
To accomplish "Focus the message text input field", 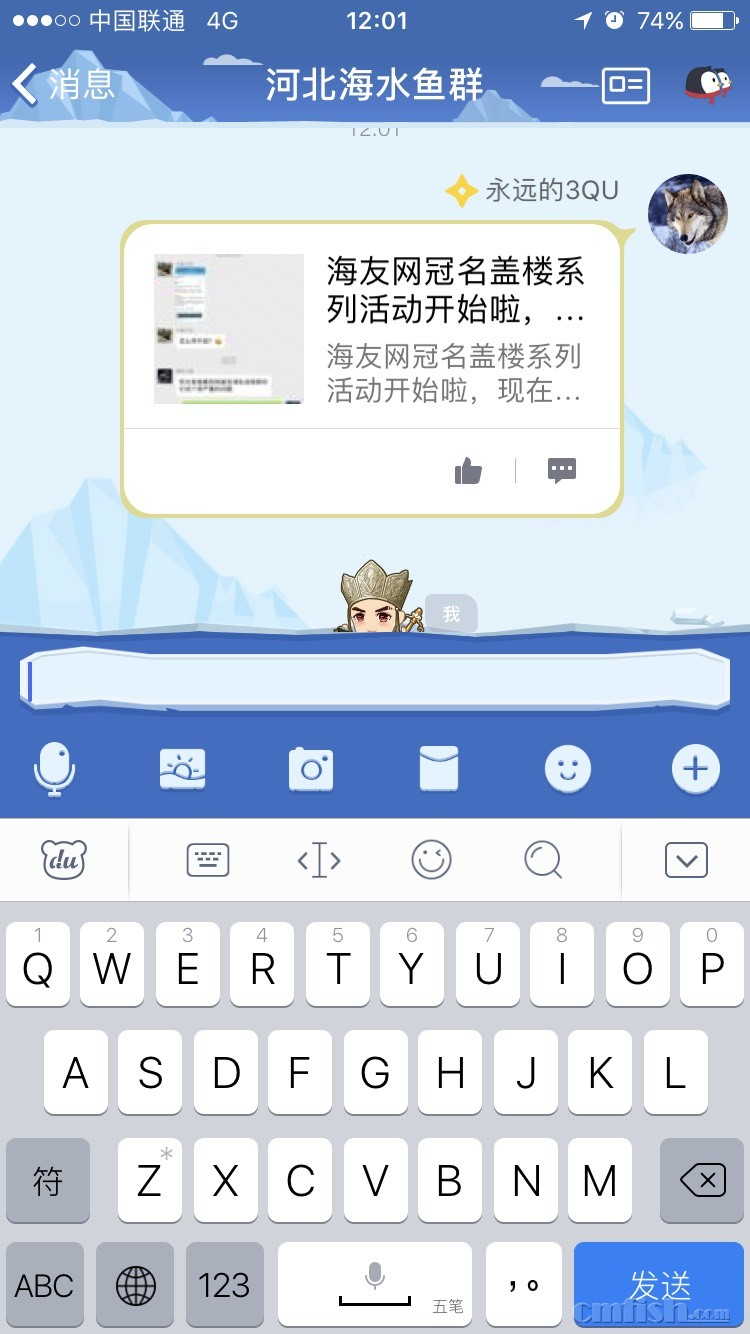I will point(375,680).
